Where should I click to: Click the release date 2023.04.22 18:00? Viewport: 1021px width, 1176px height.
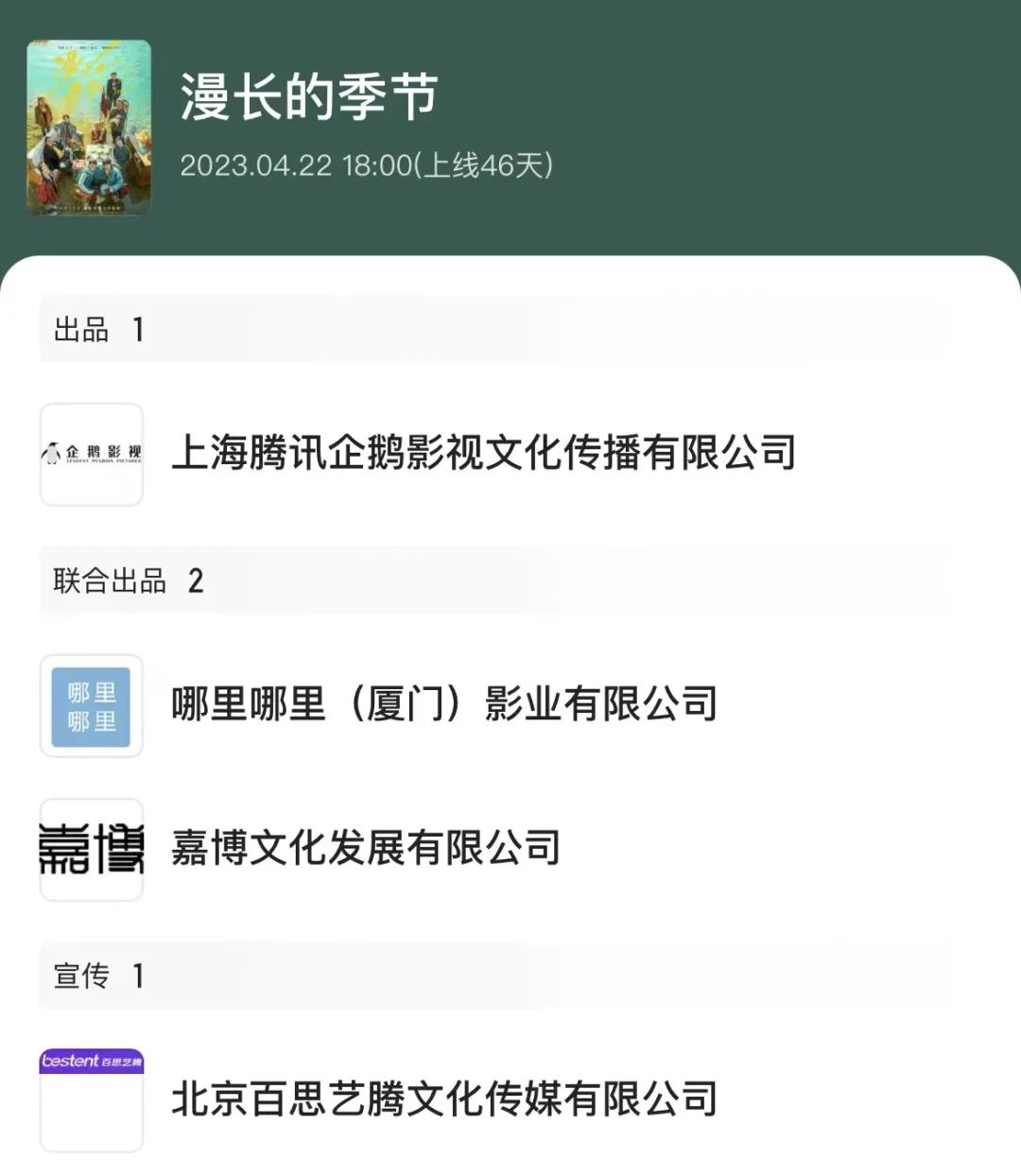[369, 164]
